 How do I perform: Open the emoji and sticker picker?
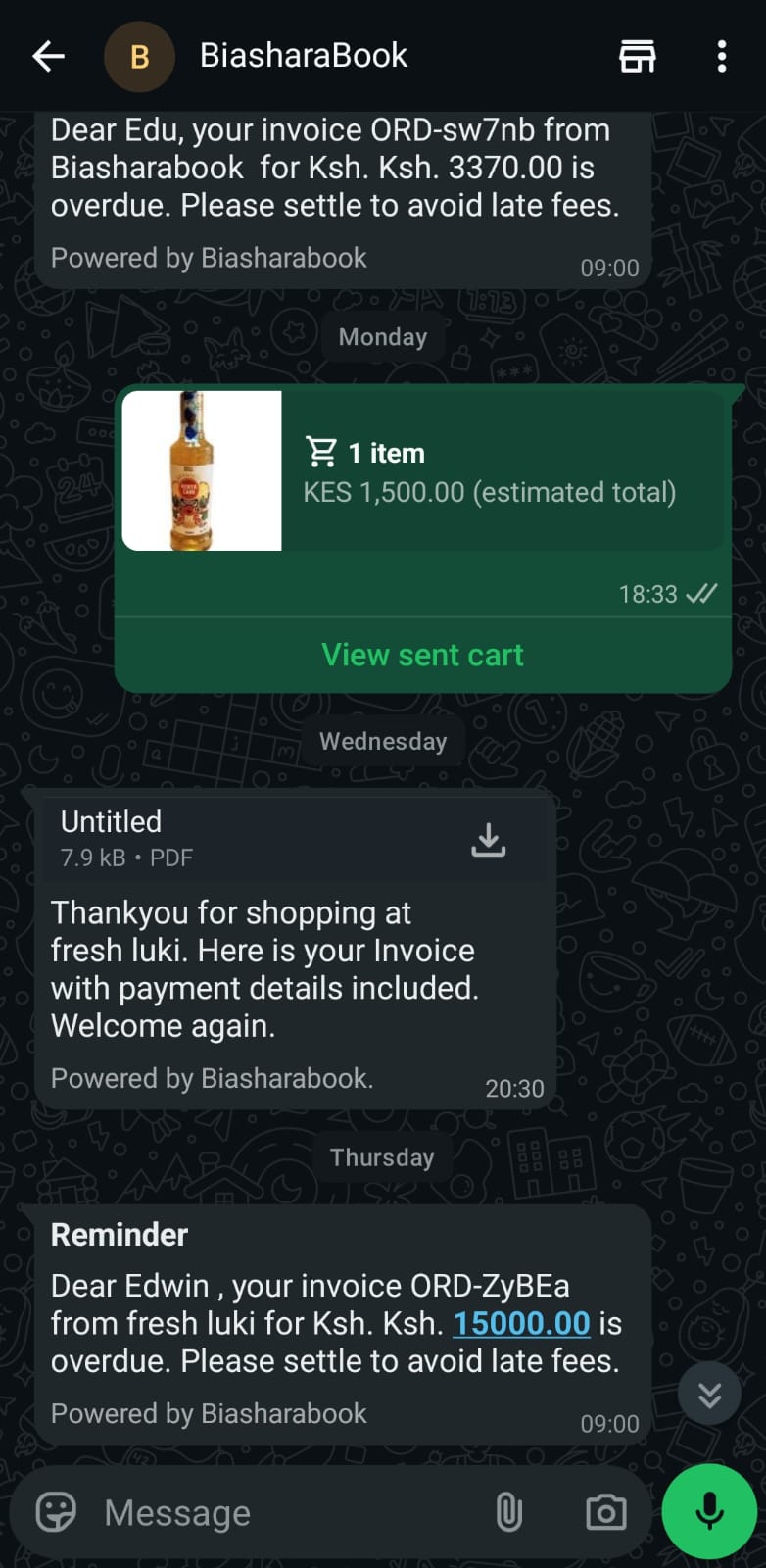coord(56,1512)
